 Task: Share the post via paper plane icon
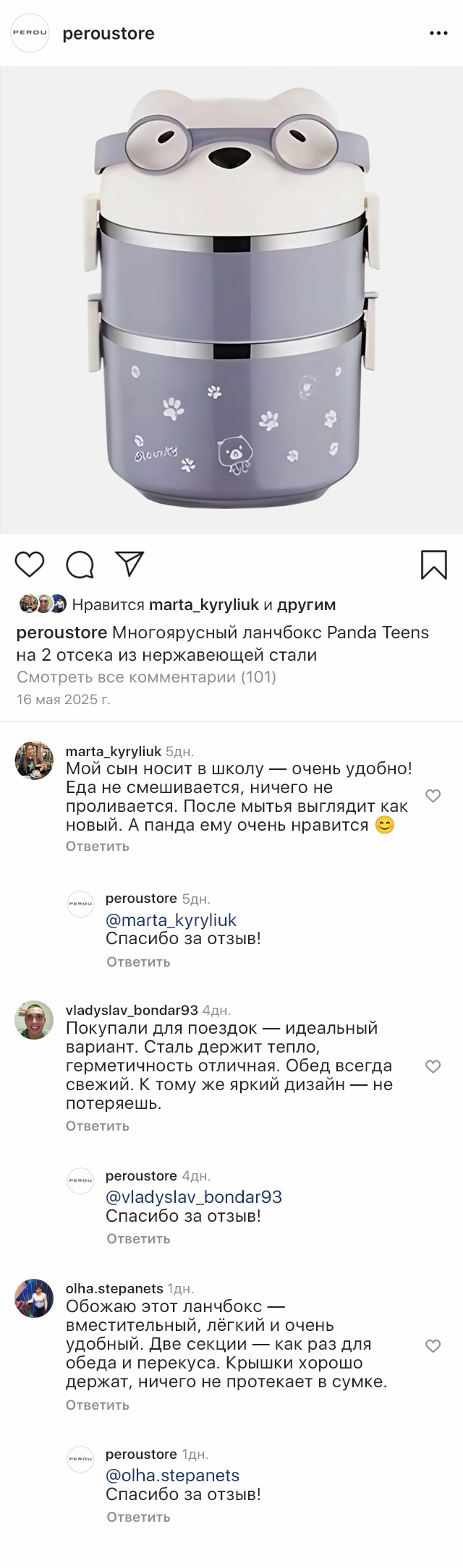tap(130, 564)
